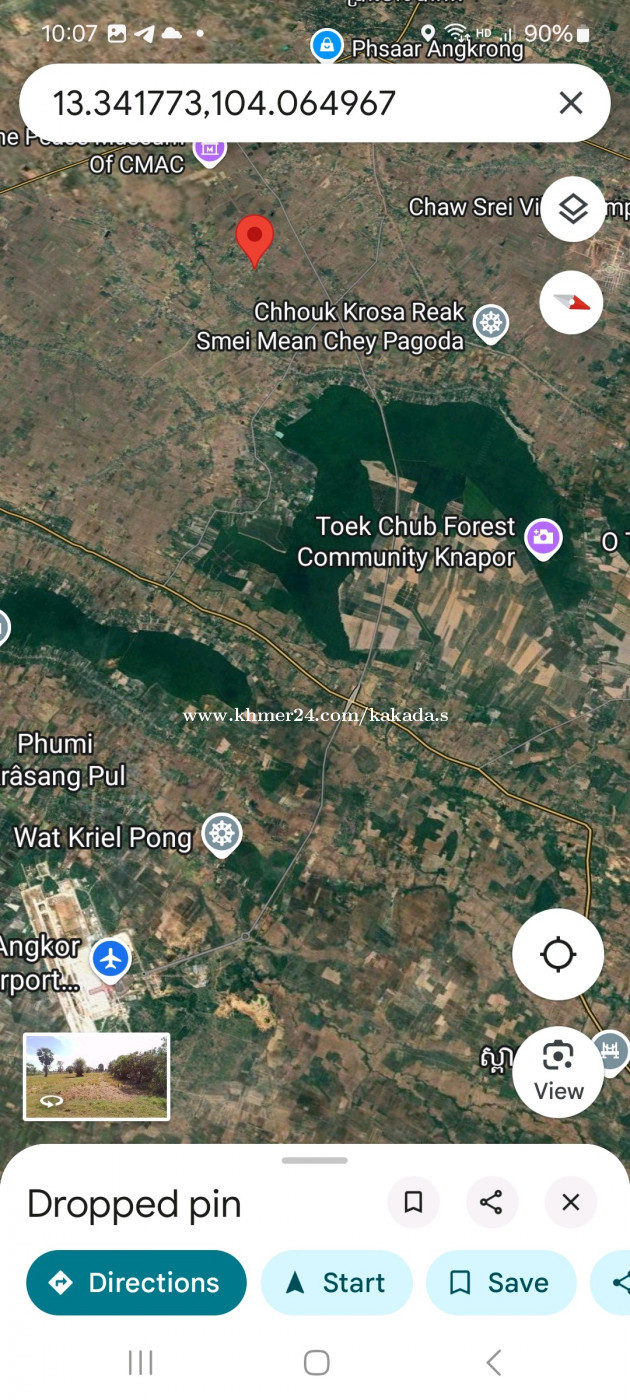This screenshot has width=630, height=1400.
Task: Go to the home screen
Action: click(x=316, y=1362)
